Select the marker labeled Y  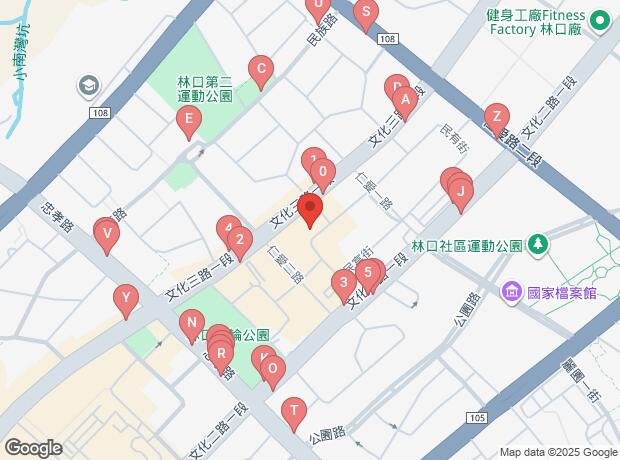pyautogui.click(x=125, y=297)
